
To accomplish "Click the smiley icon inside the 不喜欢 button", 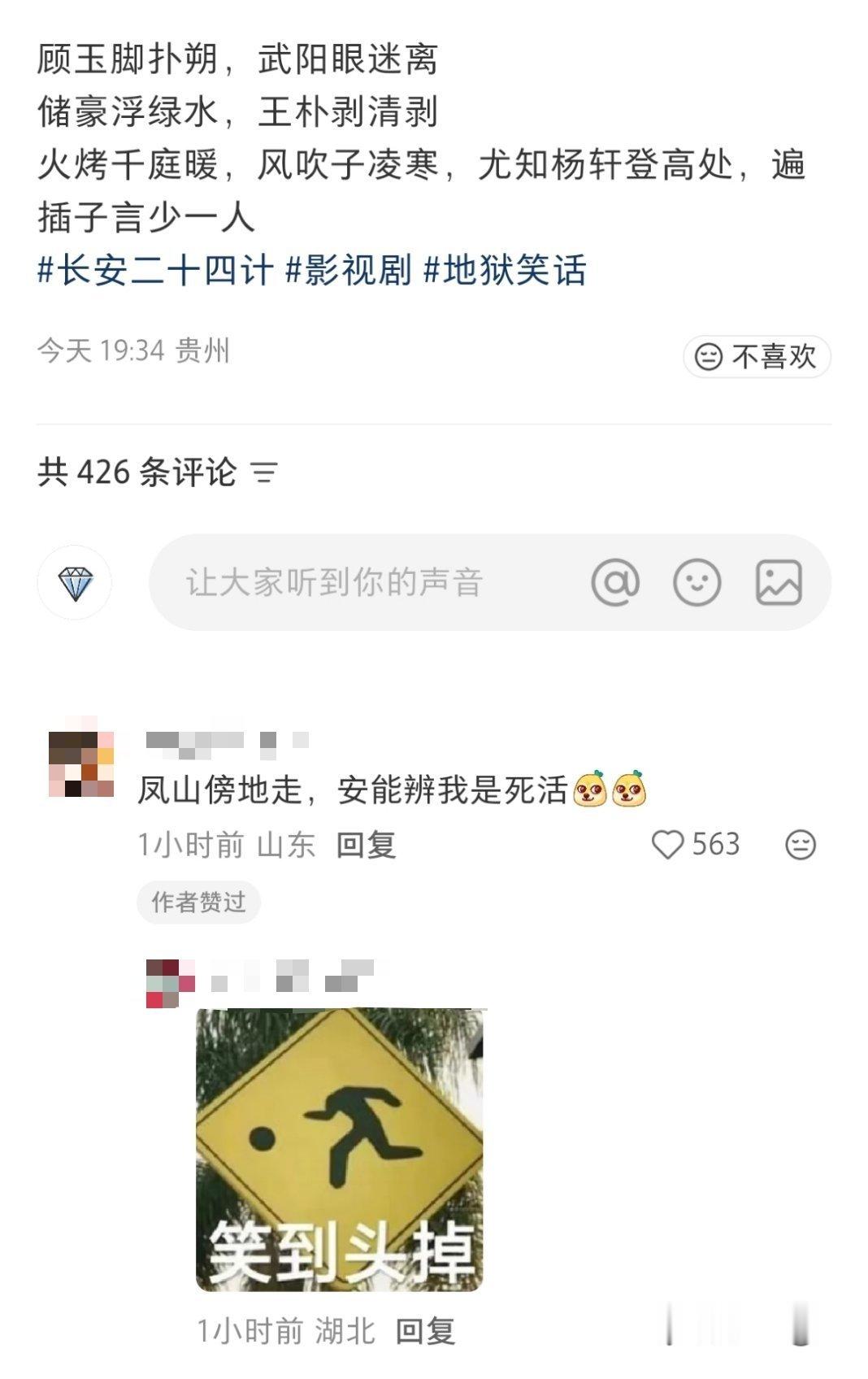I will click(709, 355).
